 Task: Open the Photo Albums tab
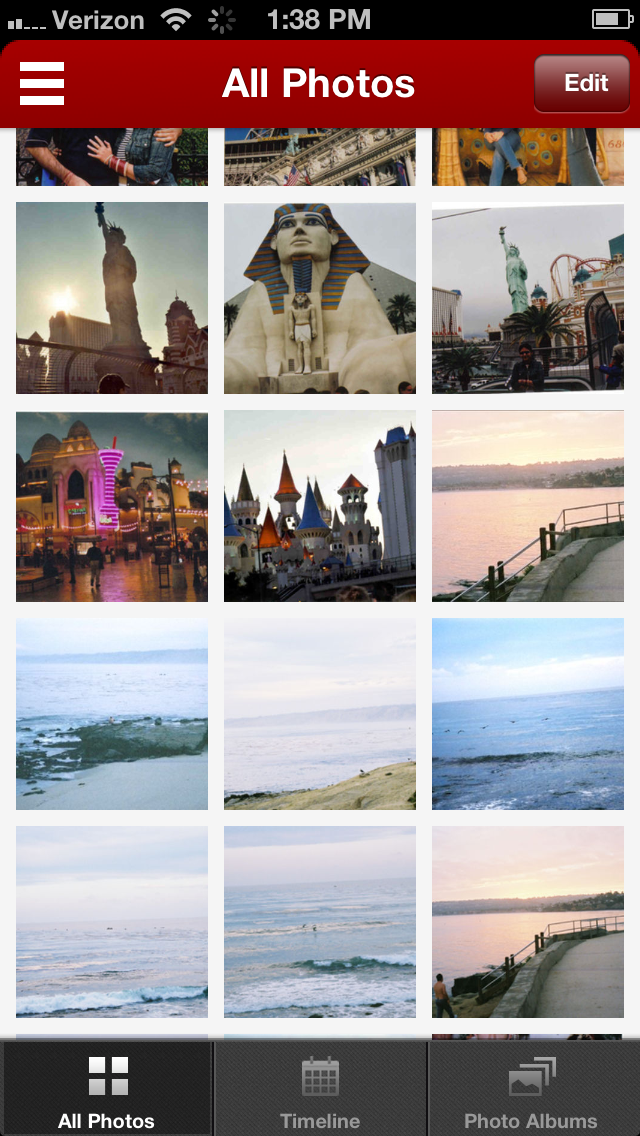coord(531,1090)
